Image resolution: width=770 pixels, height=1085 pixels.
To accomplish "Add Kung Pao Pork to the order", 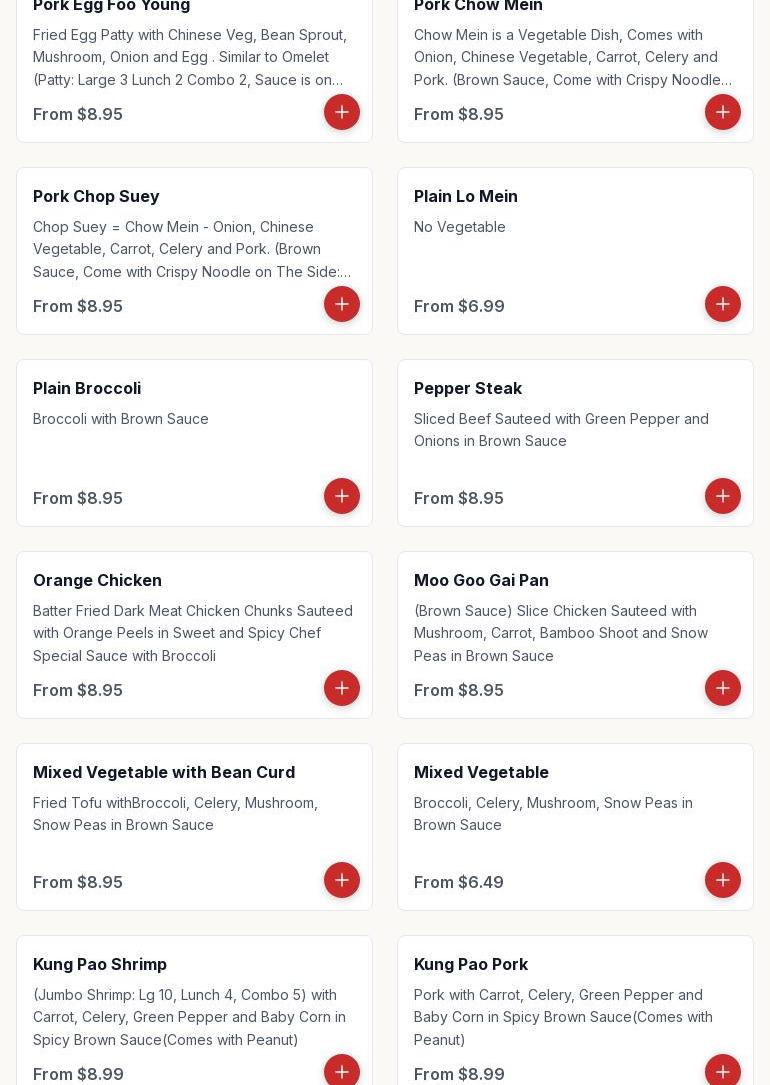I will 723,1071.
